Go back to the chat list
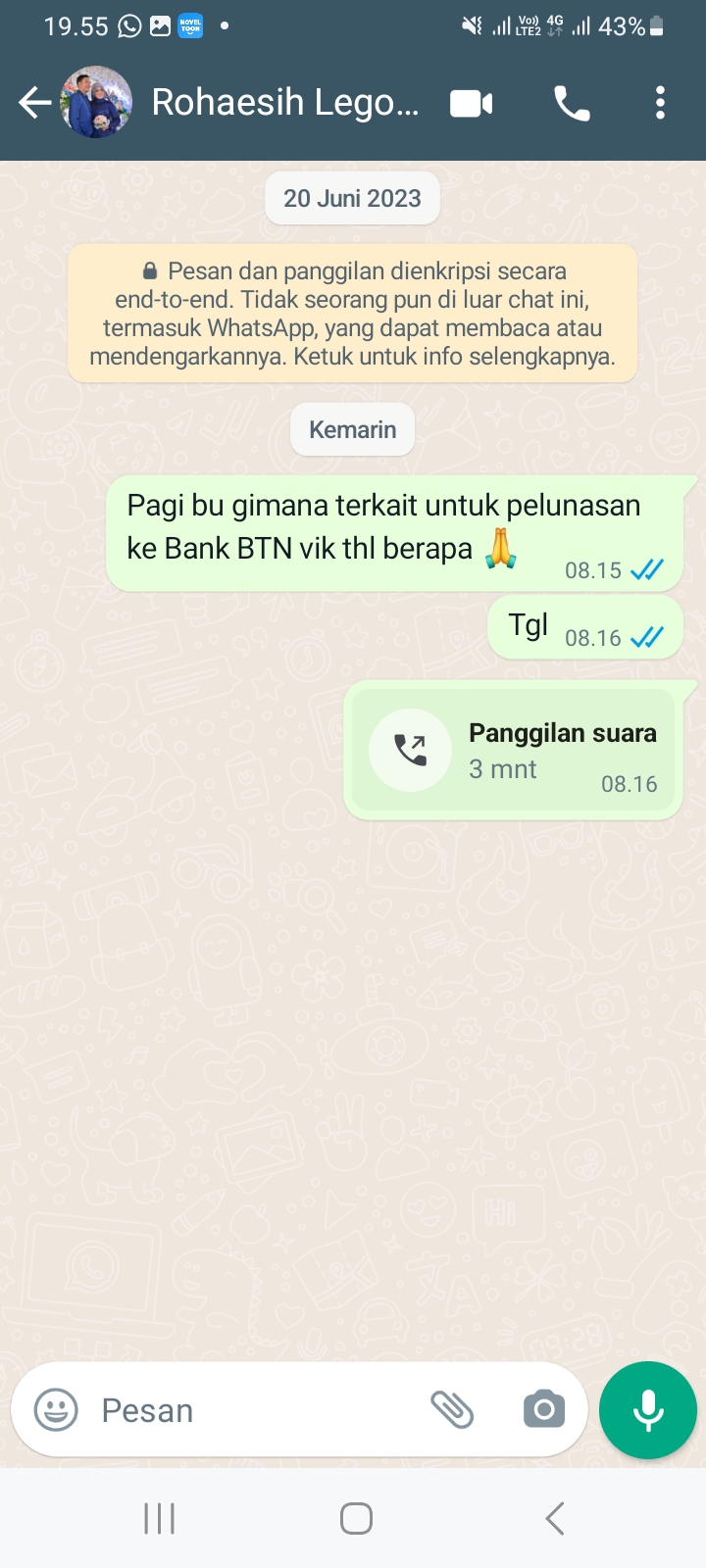Screen dimensions: 706x1568 point(34,103)
